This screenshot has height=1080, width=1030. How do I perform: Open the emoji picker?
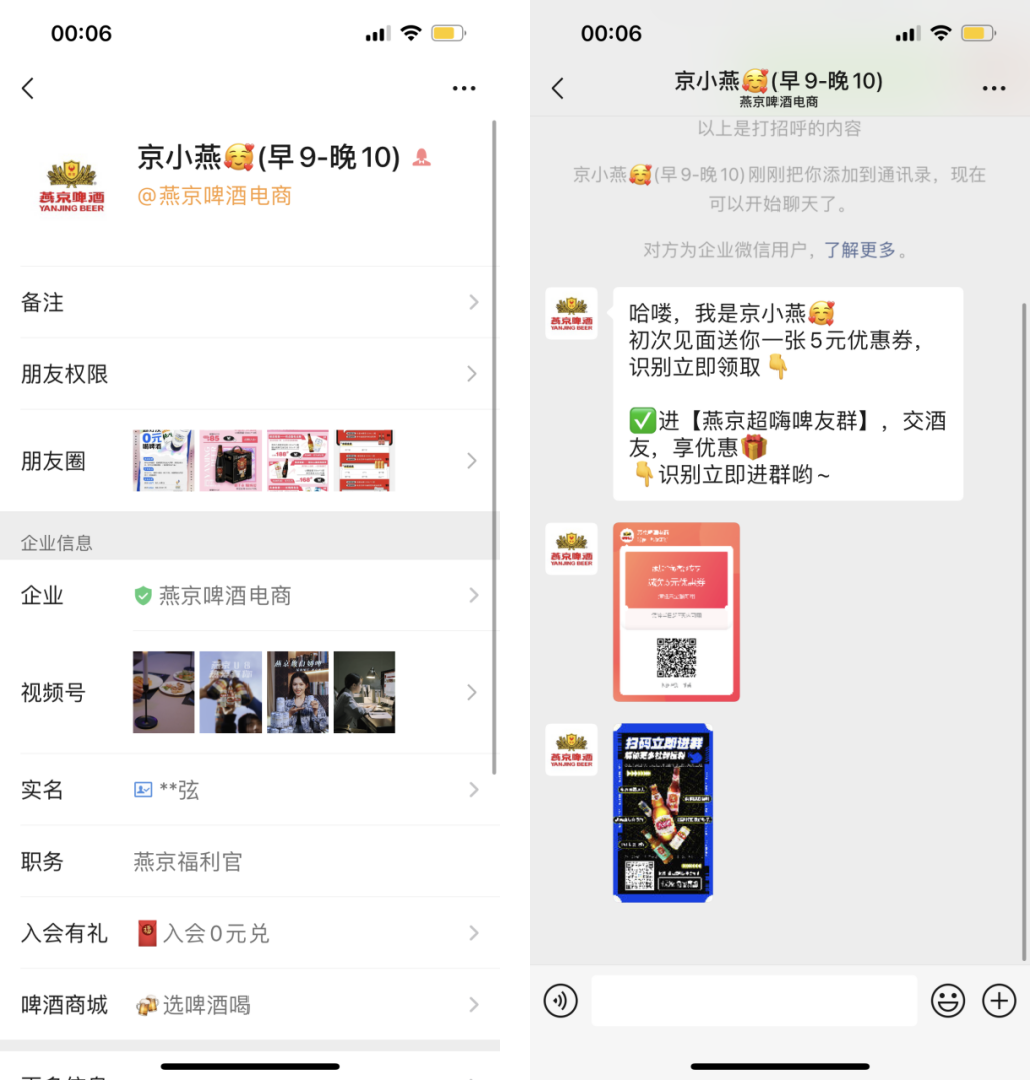tap(947, 1000)
